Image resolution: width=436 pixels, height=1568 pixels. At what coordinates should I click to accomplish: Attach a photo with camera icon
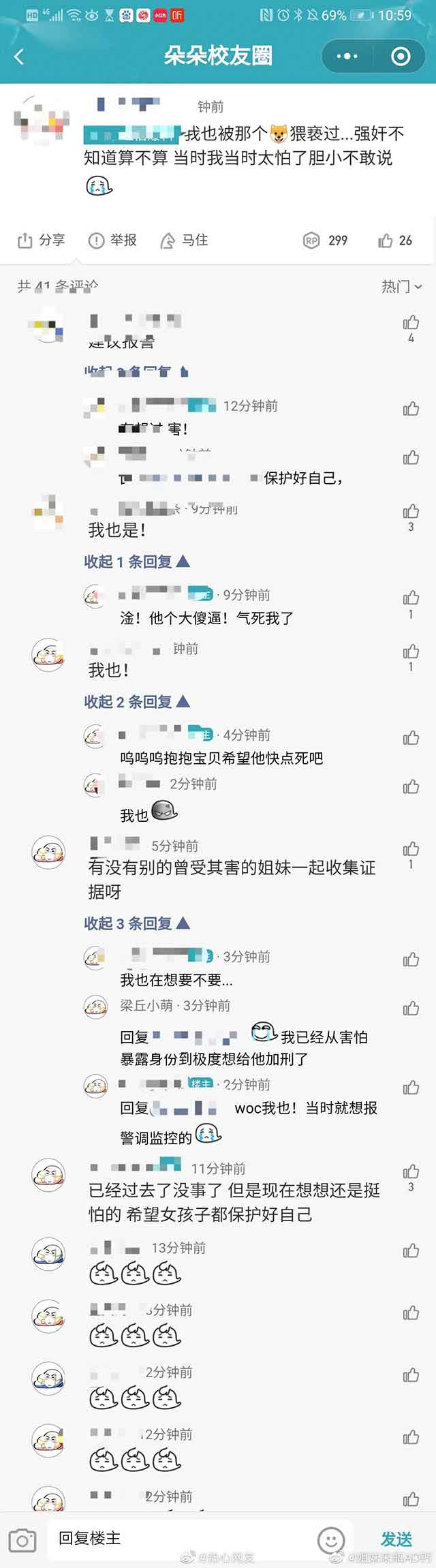point(22,1540)
